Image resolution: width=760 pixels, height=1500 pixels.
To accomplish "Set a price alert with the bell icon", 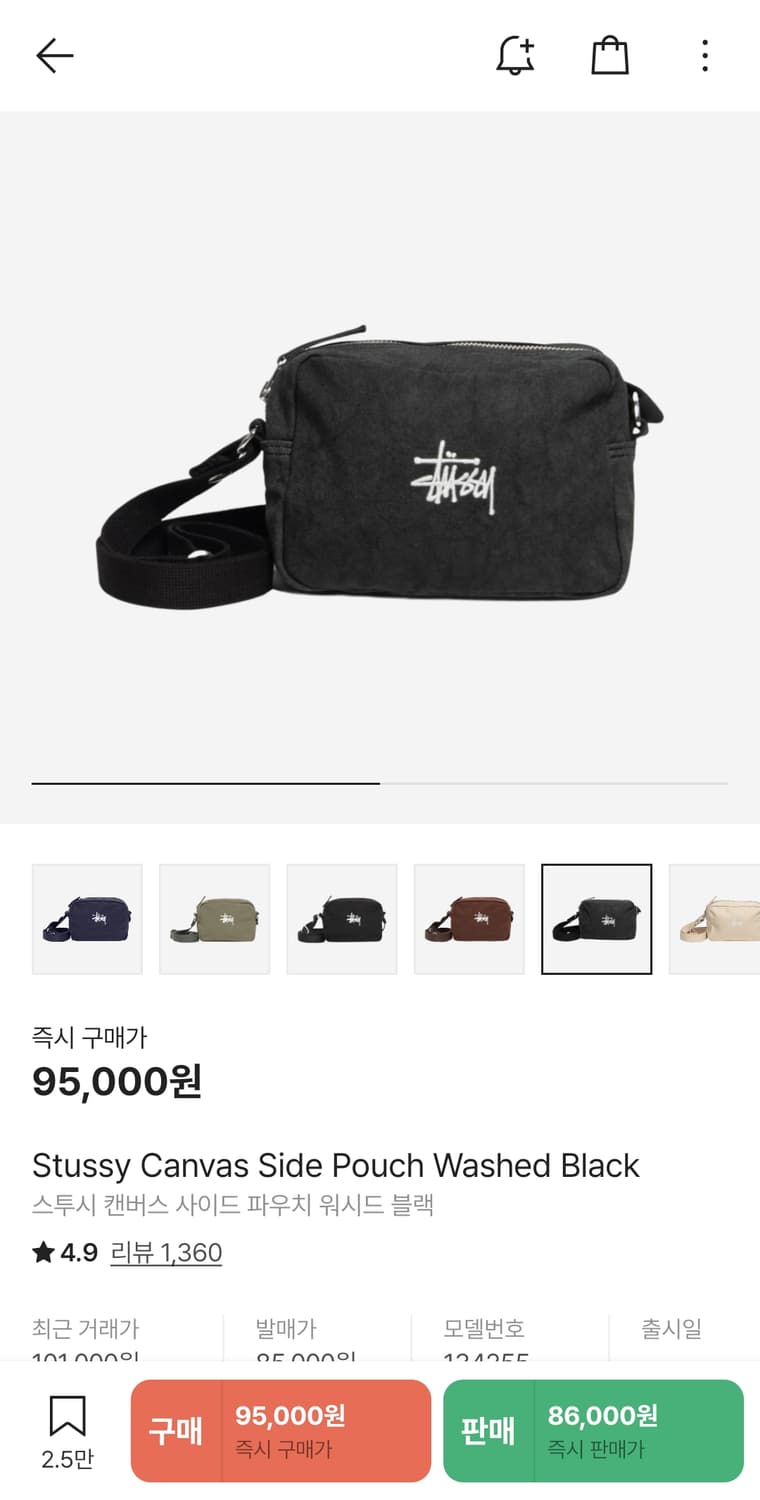I will (515, 56).
